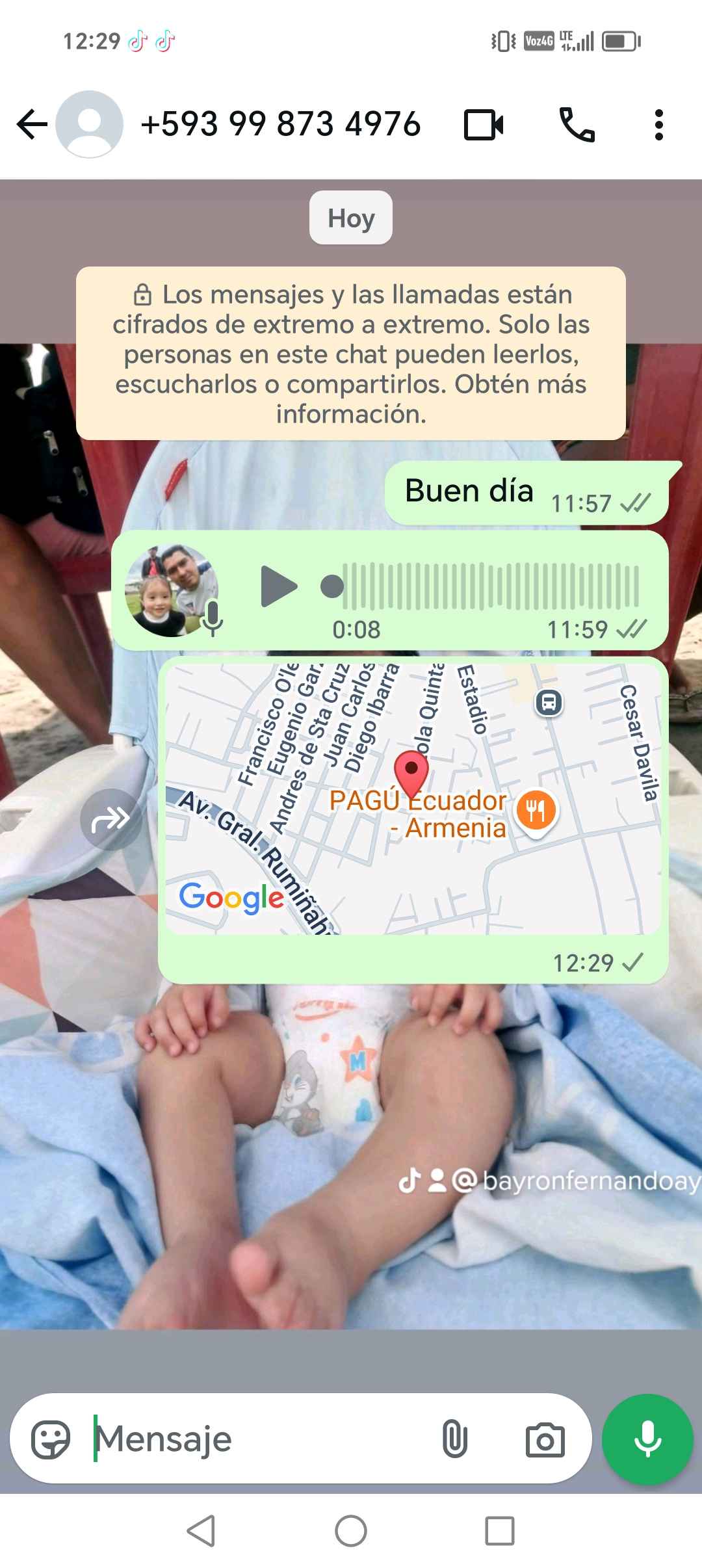This screenshot has width=702, height=1568.
Task: Forward the shared location message
Action: click(110, 819)
